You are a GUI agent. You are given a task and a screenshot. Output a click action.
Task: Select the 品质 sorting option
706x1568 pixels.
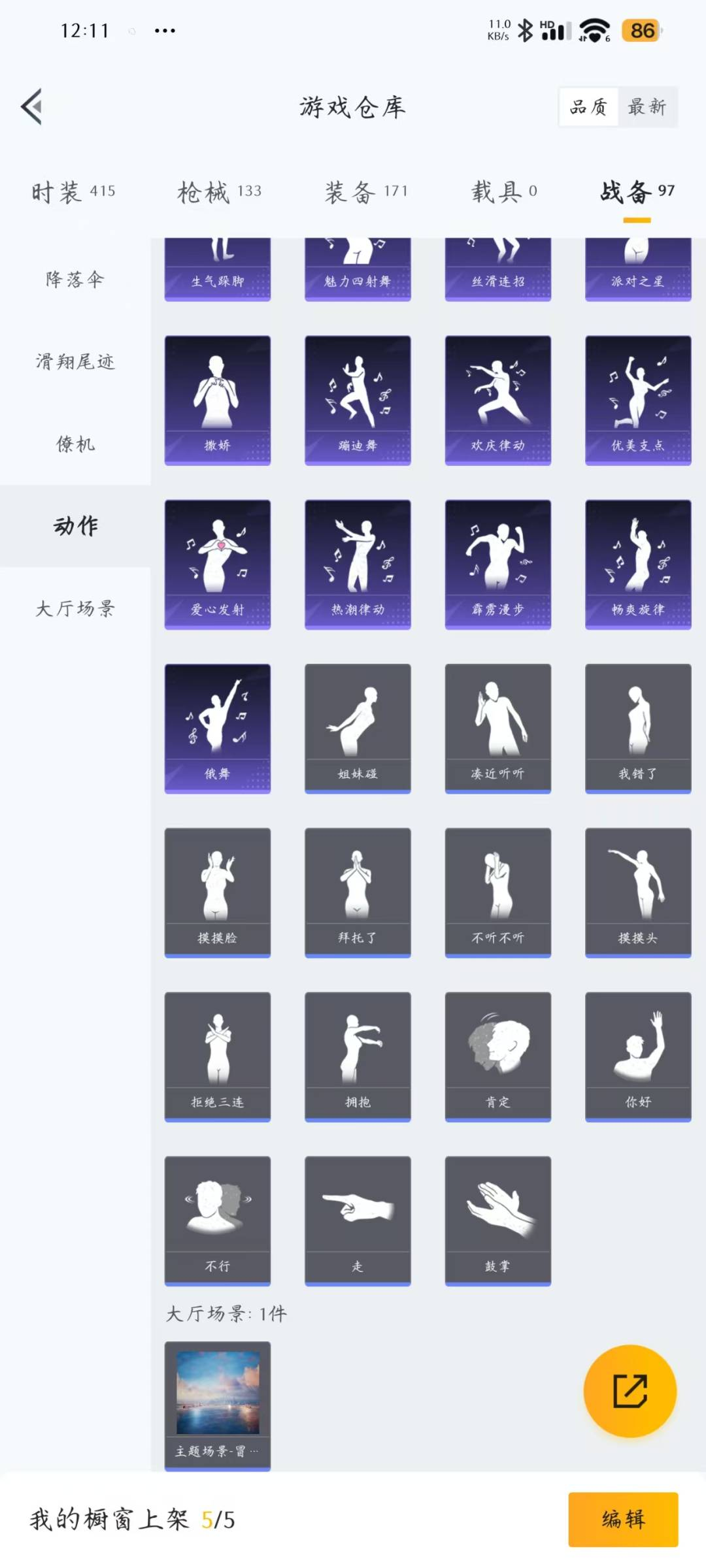[x=588, y=106]
